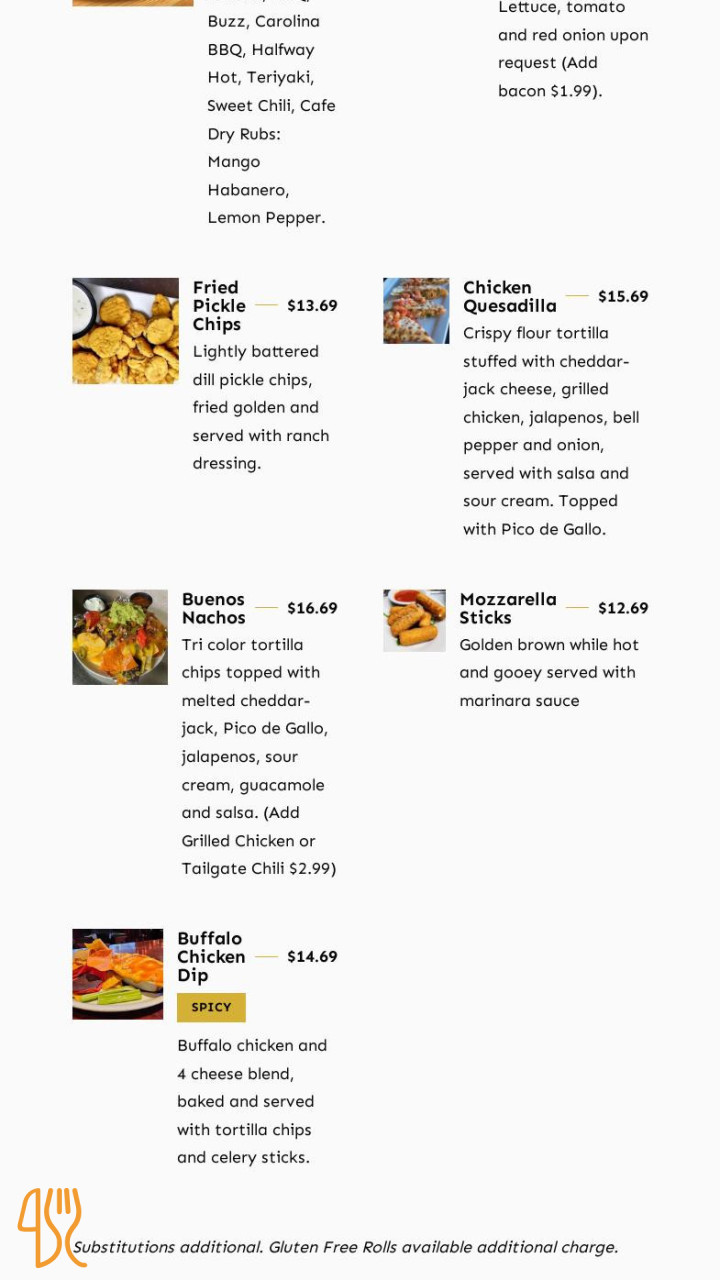View the Mozzarella Sticks image

[414, 620]
